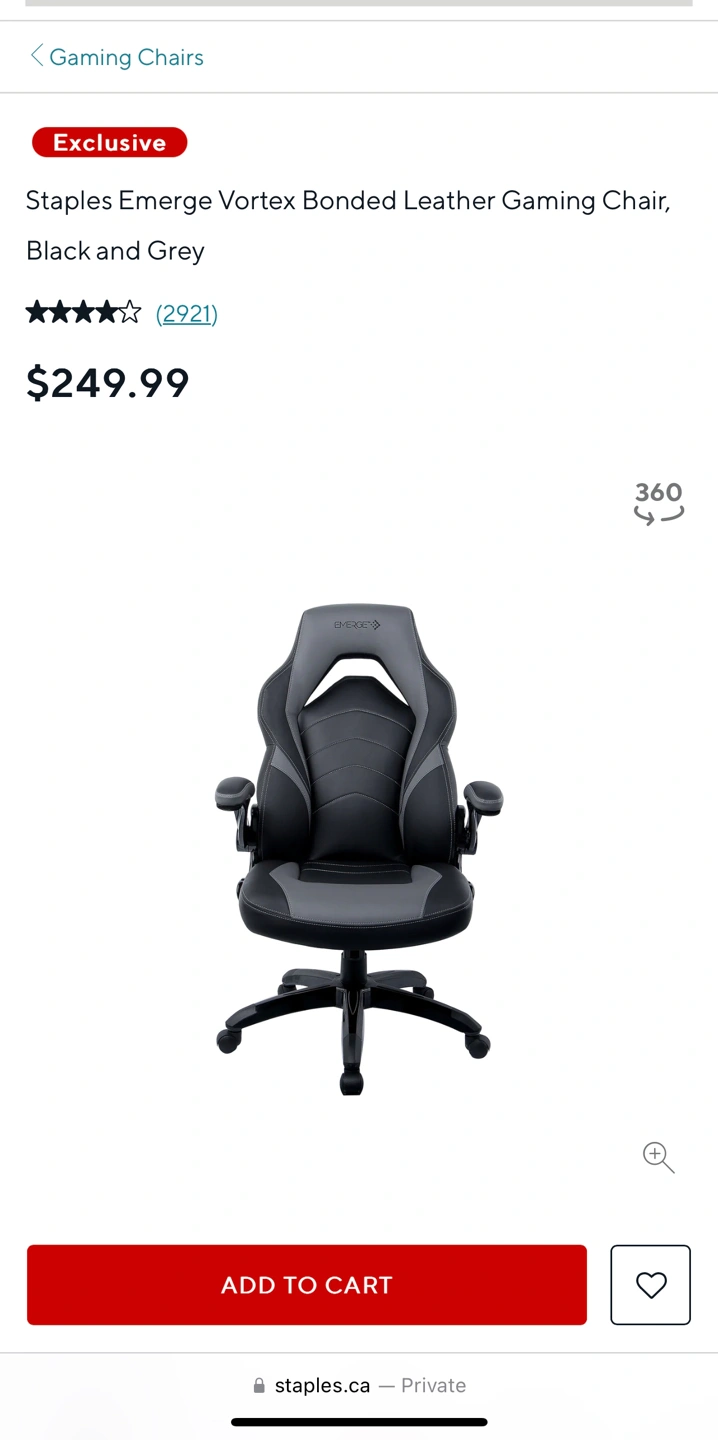Image resolution: width=718 pixels, height=1440 pixels.
Task: View the chair in 360 degrees
Action: pos(658,502)
